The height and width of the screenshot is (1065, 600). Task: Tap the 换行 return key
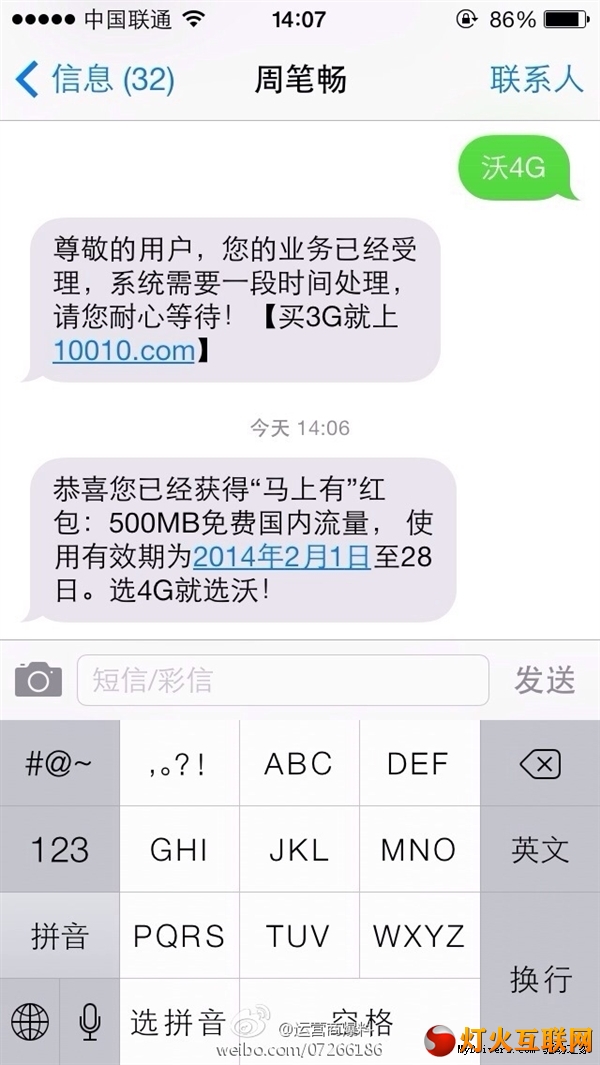(x=540, y=979)
